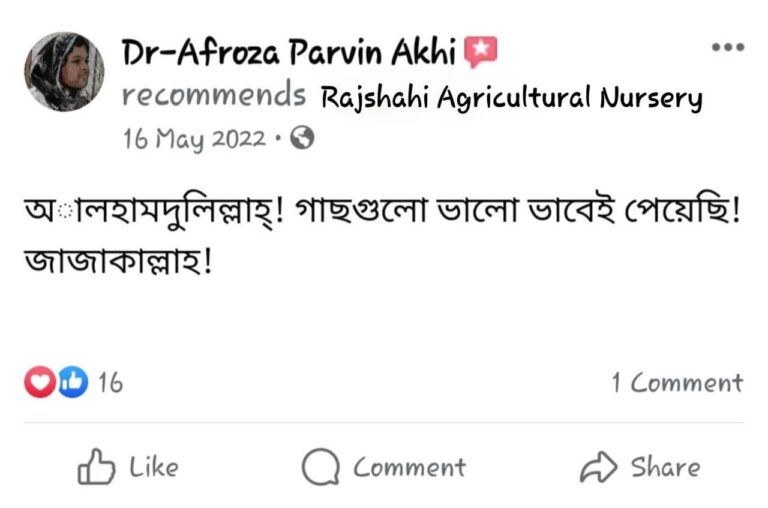View the 16 reactions on the post
The image size is (768, 508).
tap(73, 382)
